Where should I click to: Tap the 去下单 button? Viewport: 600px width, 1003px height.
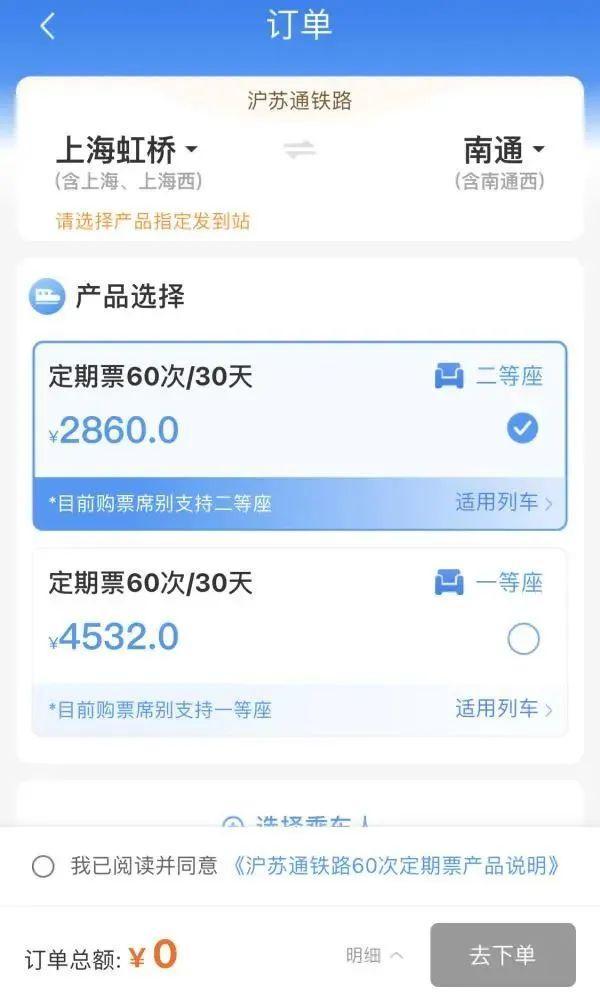502,956
